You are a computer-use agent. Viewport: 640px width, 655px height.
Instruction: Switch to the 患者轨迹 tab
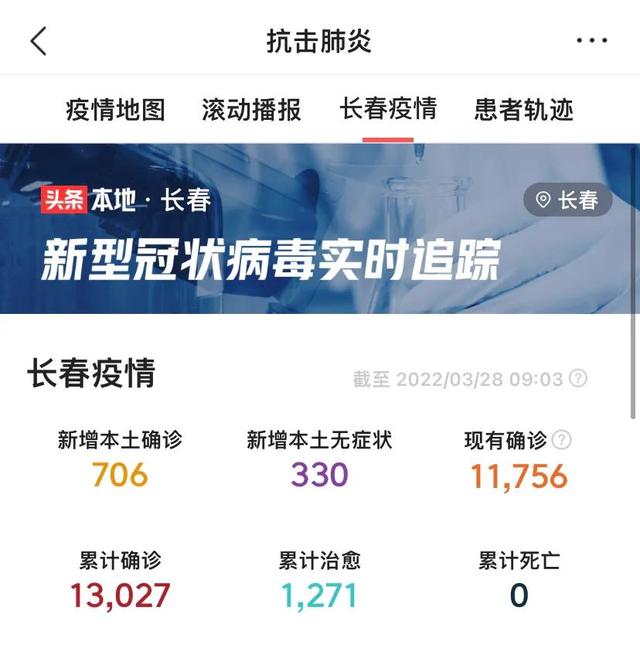coord(524,109)
